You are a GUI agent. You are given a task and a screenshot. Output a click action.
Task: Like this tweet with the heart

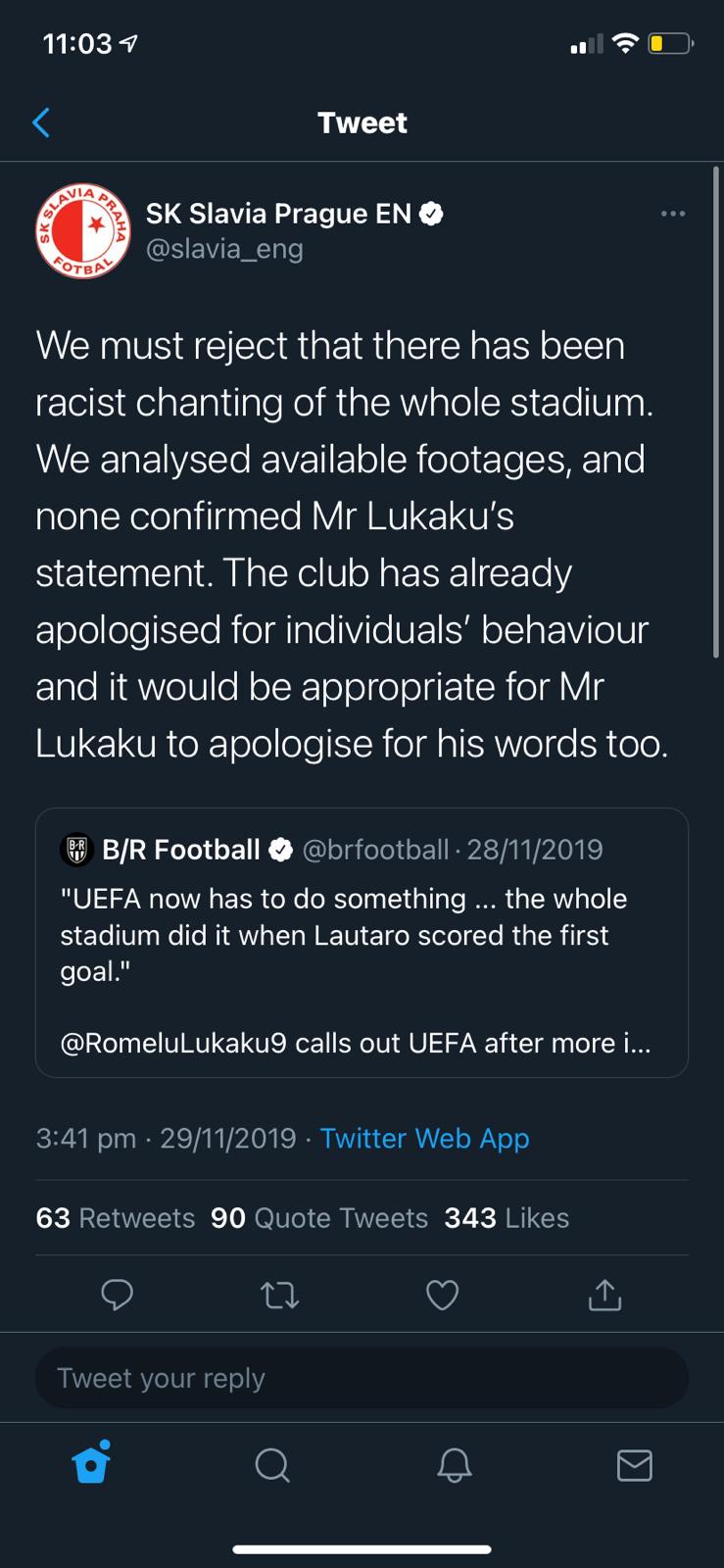443,1296
